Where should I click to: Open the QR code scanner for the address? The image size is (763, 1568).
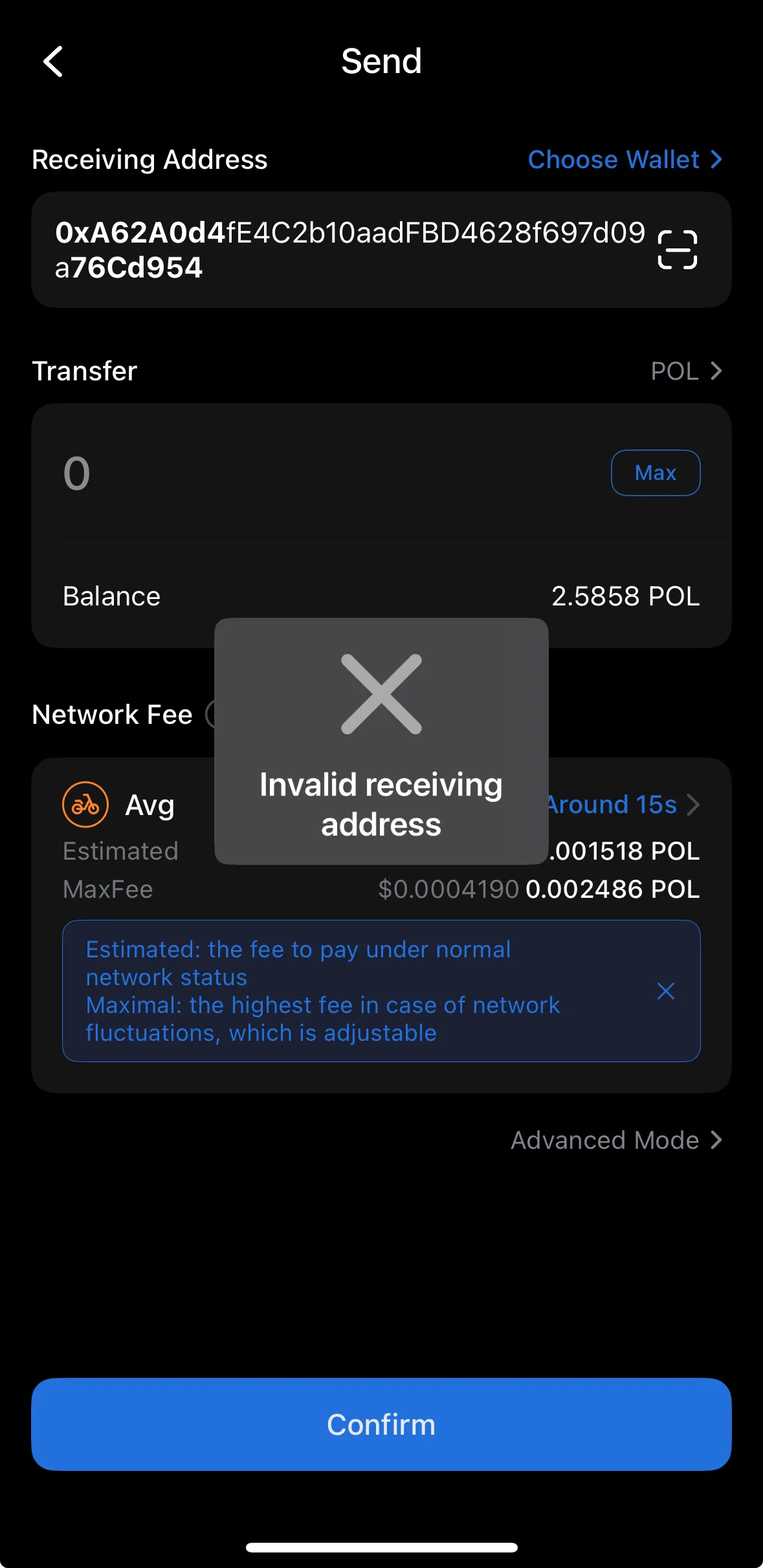(x=678, y=248)
